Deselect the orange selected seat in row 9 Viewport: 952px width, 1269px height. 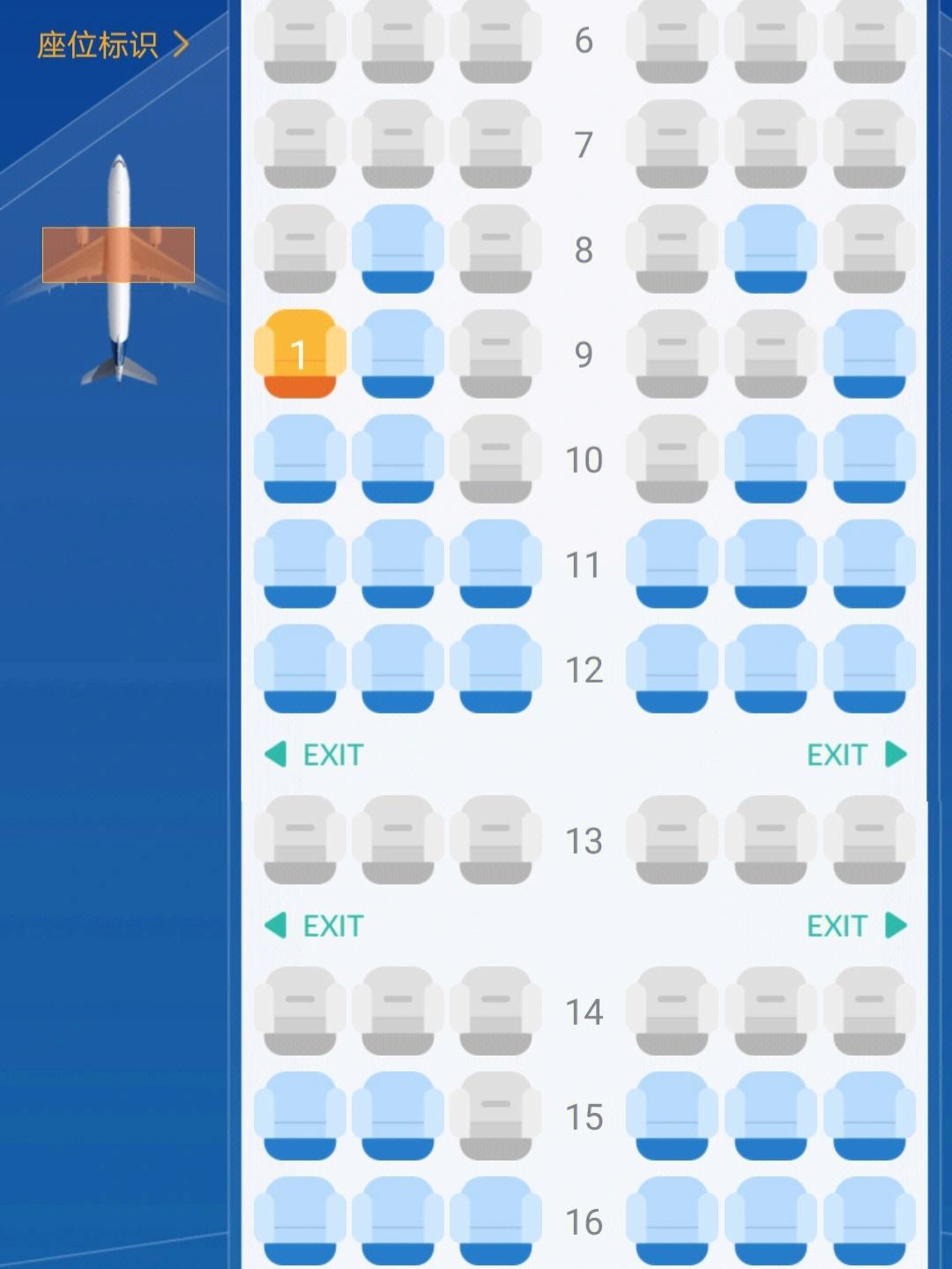point(300,354)
